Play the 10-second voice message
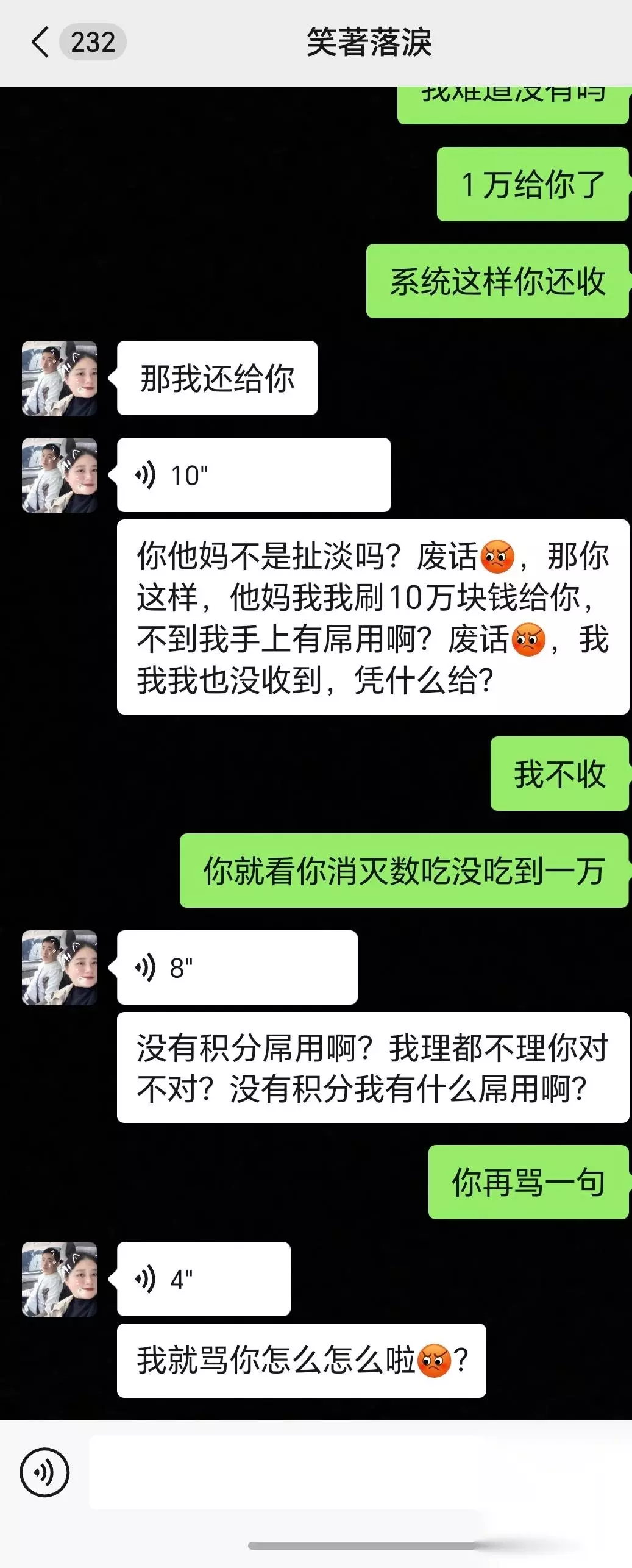This screenshot has height=1568, width=632. click(x=254, y=475)
